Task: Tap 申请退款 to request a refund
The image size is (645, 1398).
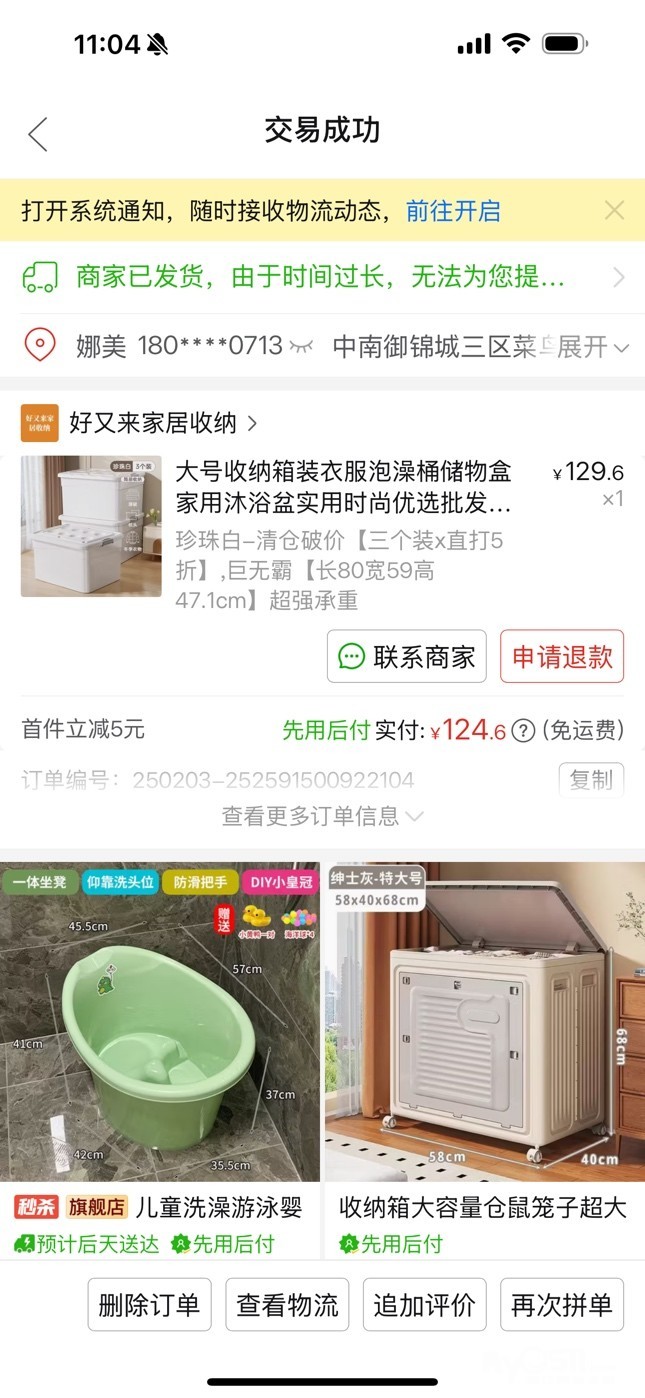Action: [562, 656]
